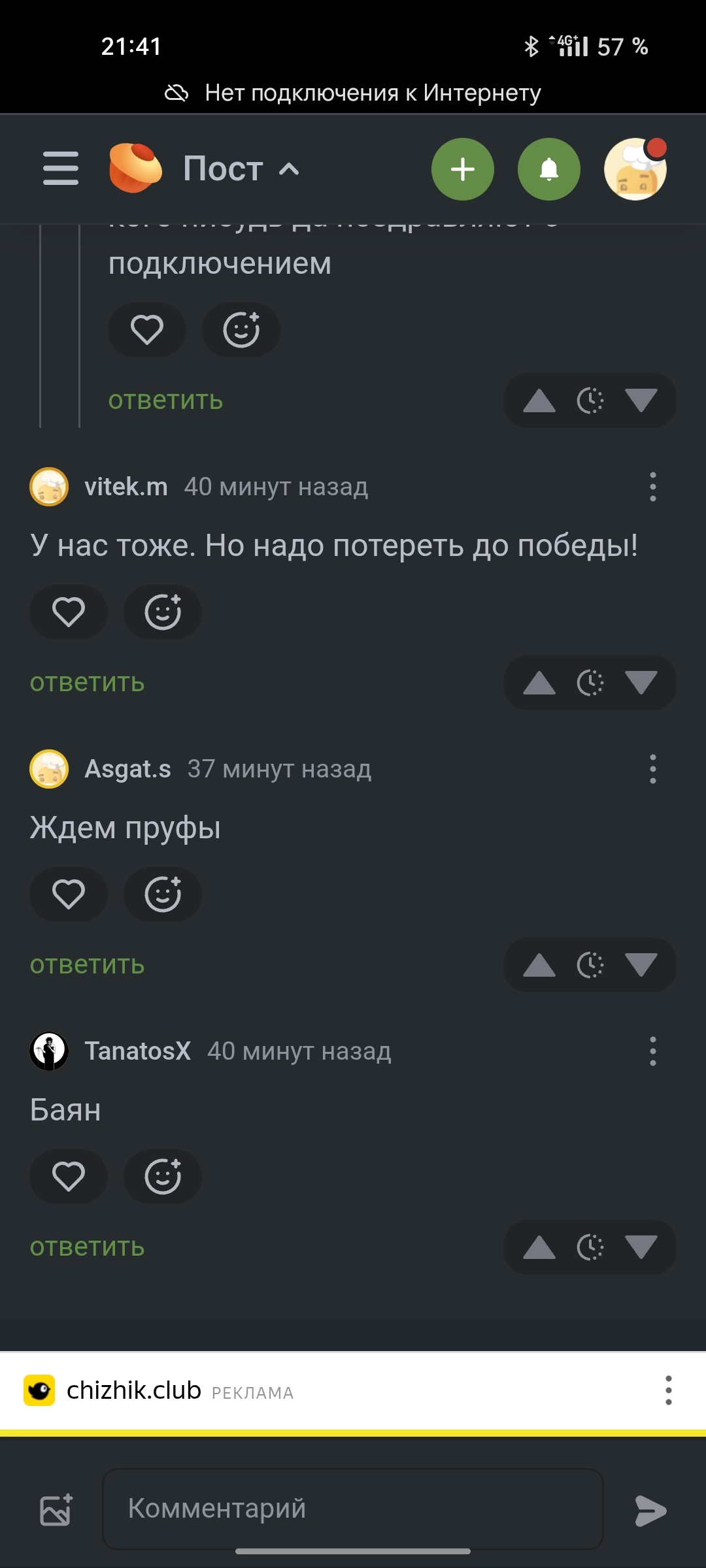Like vitek.m's comment with the heart
This screenshot has height=1568, width=706.
coord(69,612)
